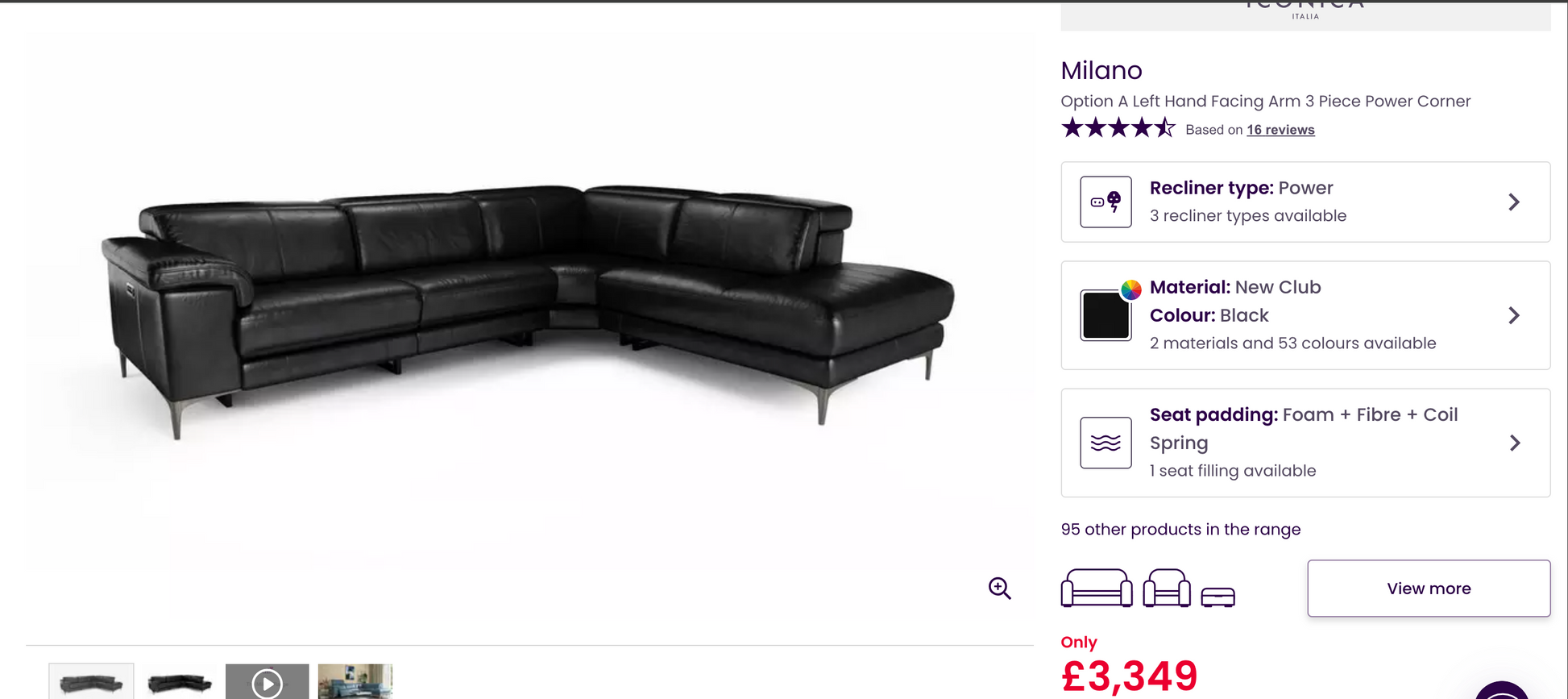Play the product video thumbnail
The width and height of the screenshot is (1568, 699).
267,683
